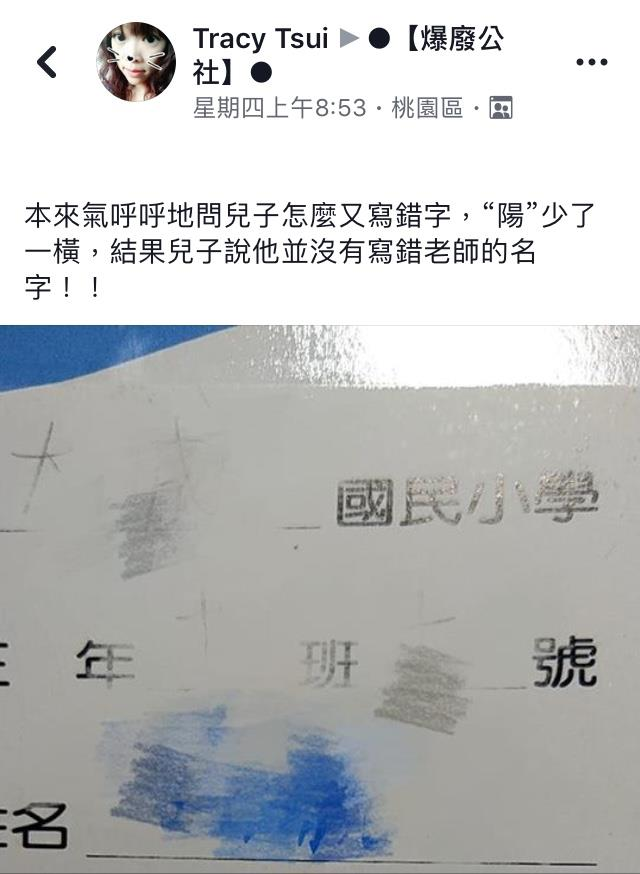Image resolution: width=640 pixels, height=874 pixels.
Task: View the post's photo in full screen
Action: (x=320, y=600)
